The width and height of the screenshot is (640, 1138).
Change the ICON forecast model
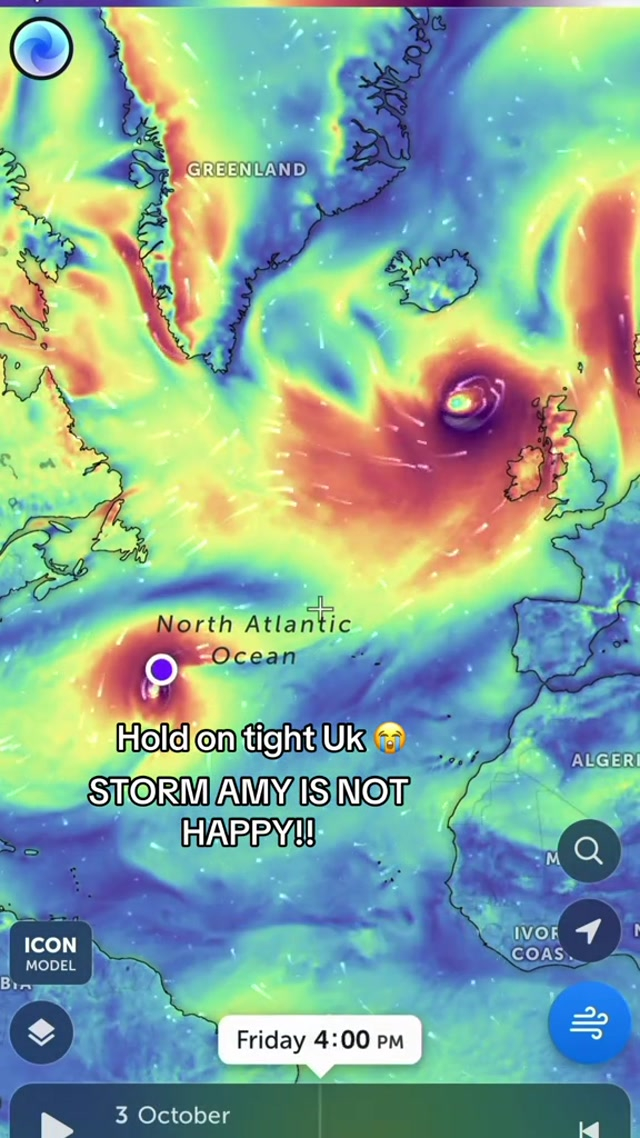(x=50, y=953)
